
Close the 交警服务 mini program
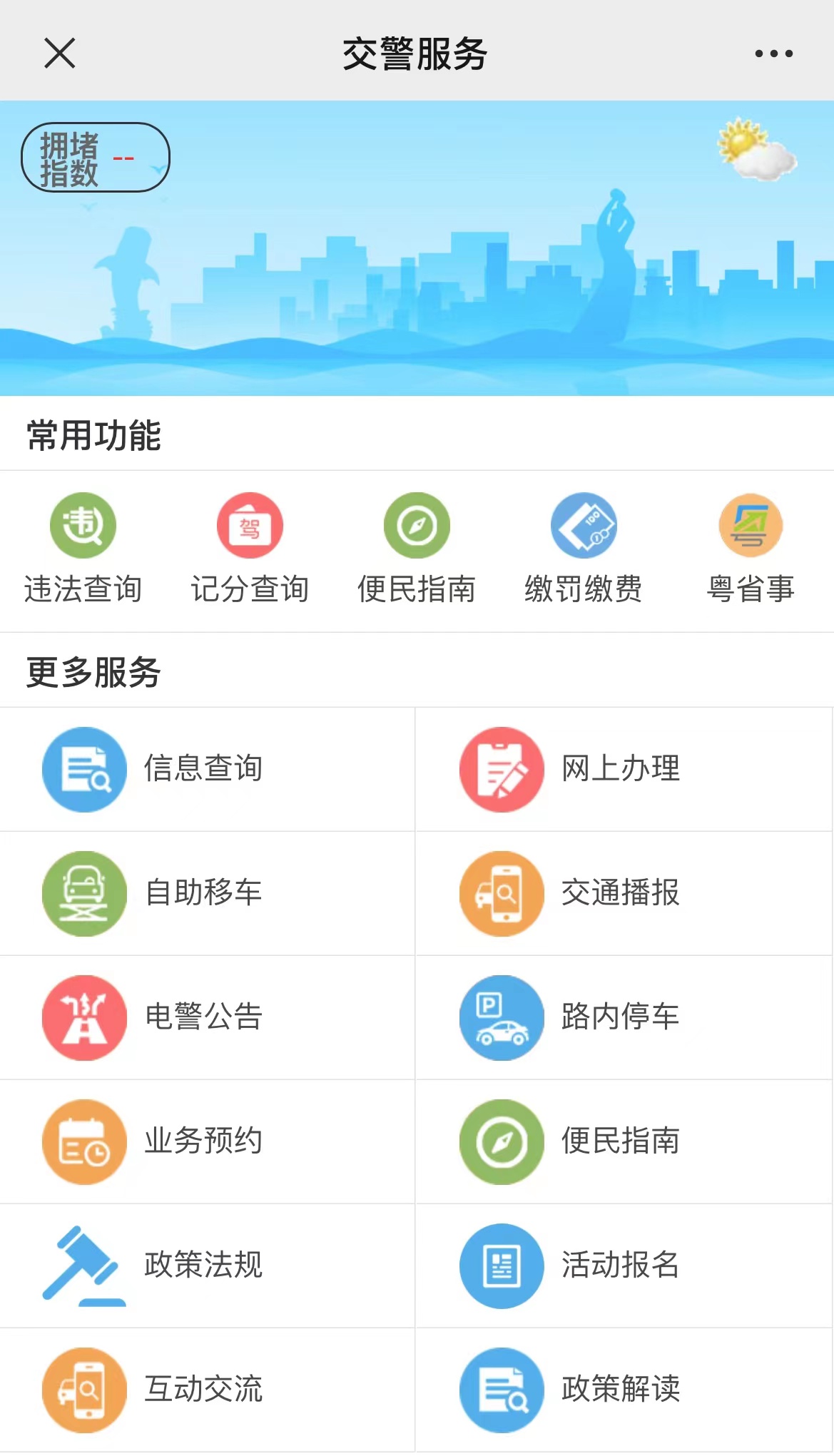point(60,53)
